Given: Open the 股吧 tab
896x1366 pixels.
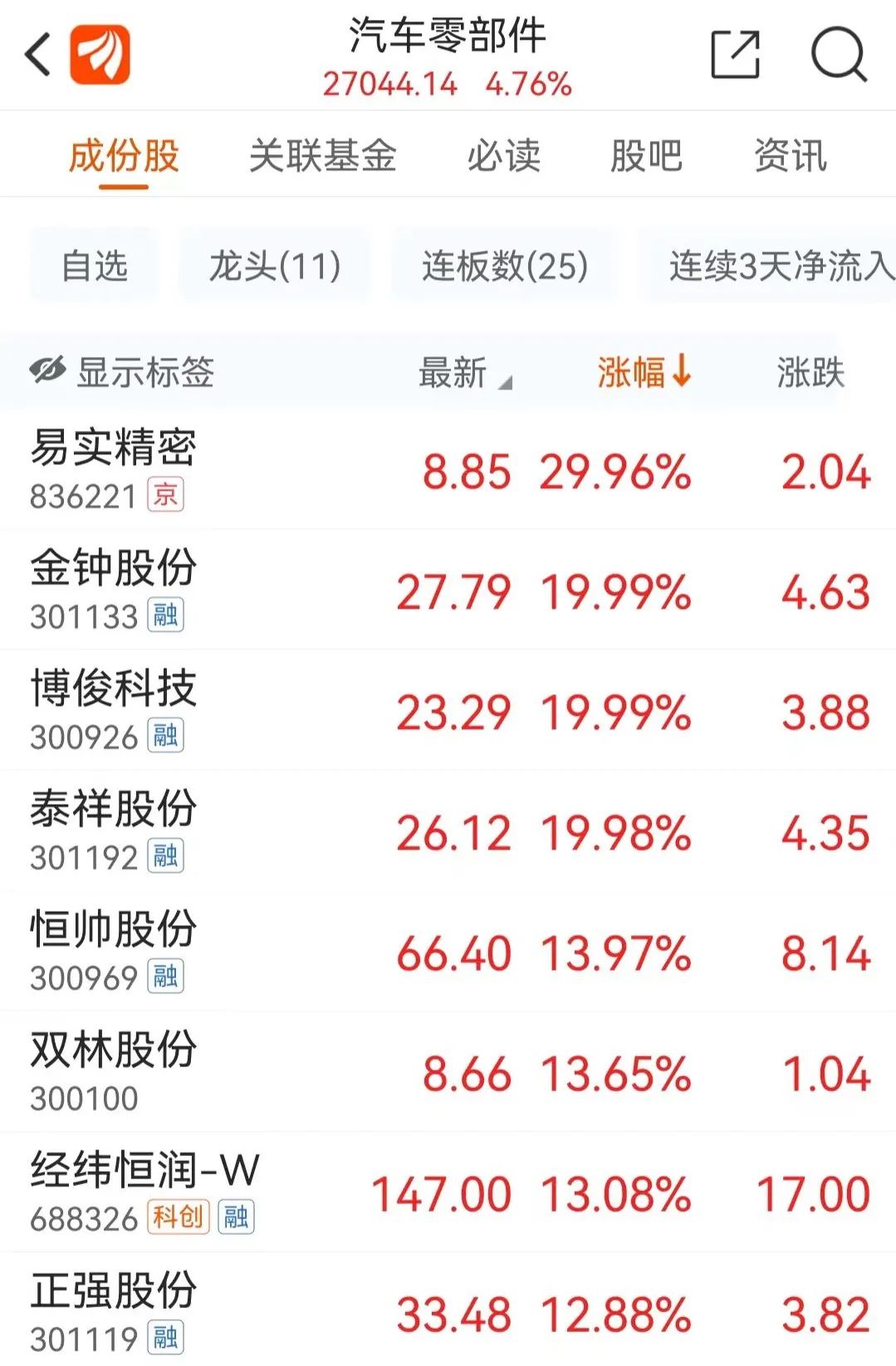Looking at the screenshot, I should pos(647,155).
